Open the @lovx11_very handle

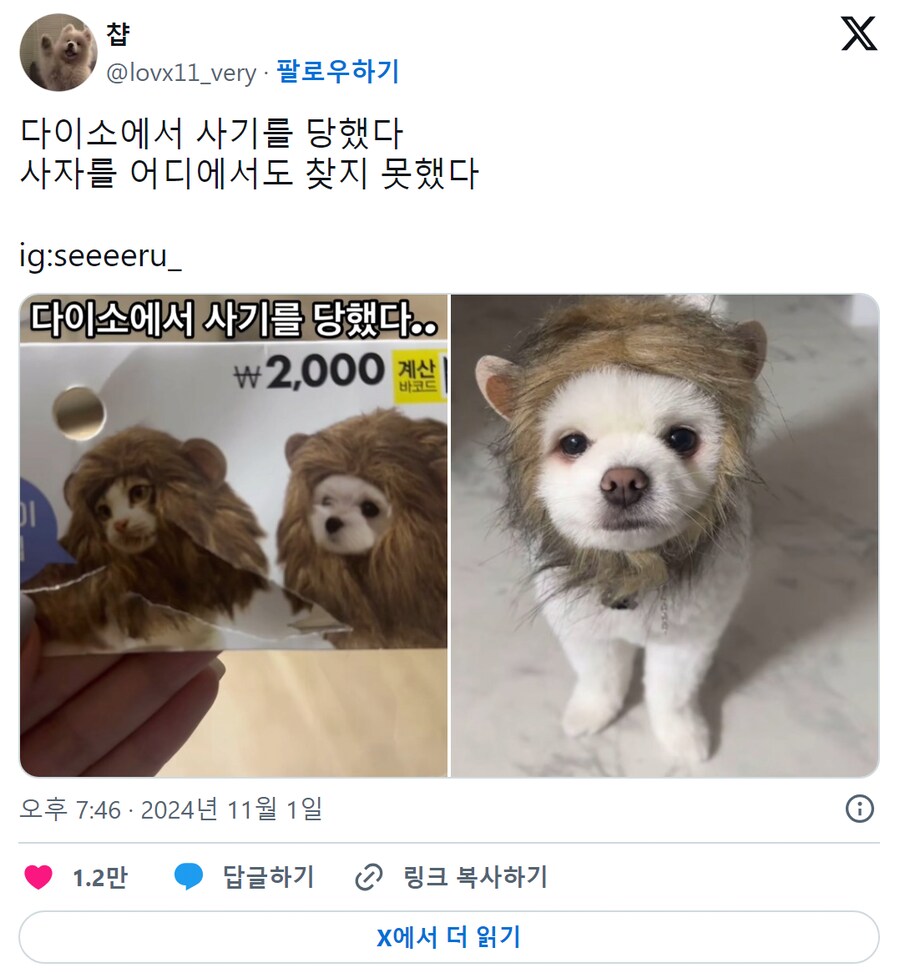click(x=181, y=73)
